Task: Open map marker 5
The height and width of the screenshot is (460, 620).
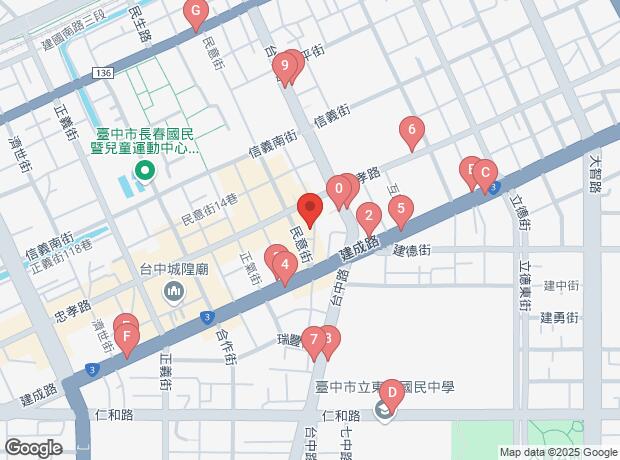Action: click(x=401, y=210)
